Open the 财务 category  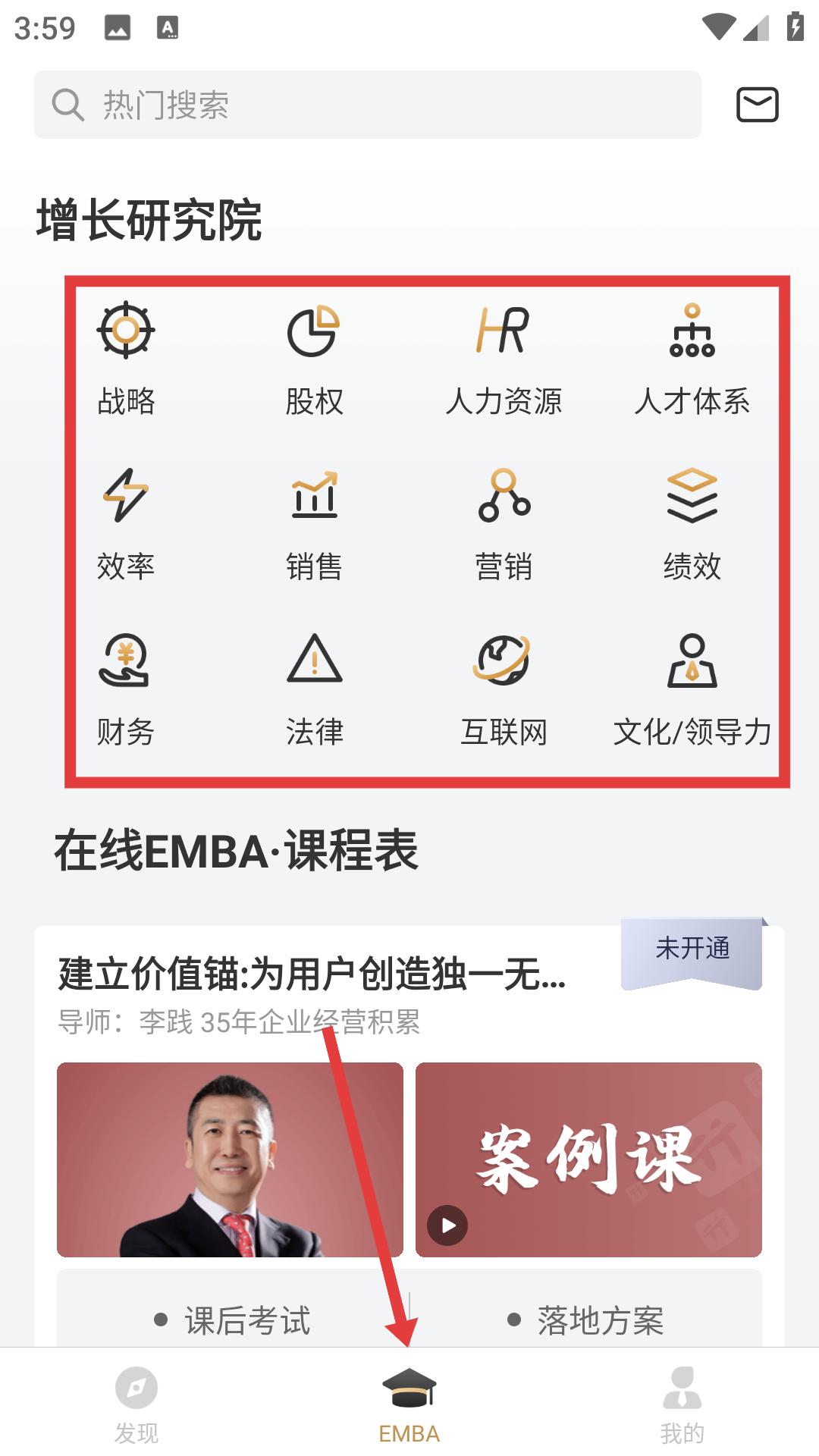126,689
